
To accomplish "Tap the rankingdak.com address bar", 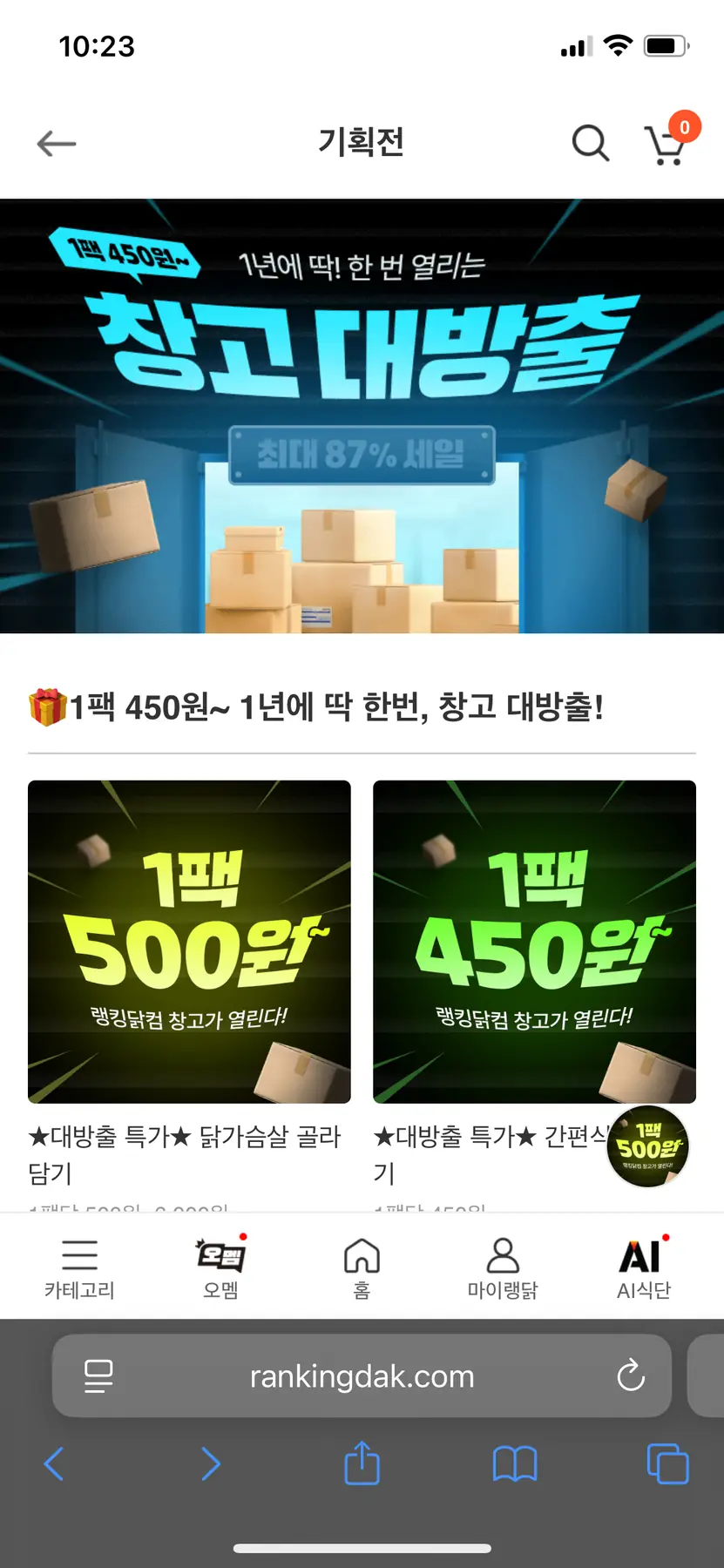I will click(362, 1376).
